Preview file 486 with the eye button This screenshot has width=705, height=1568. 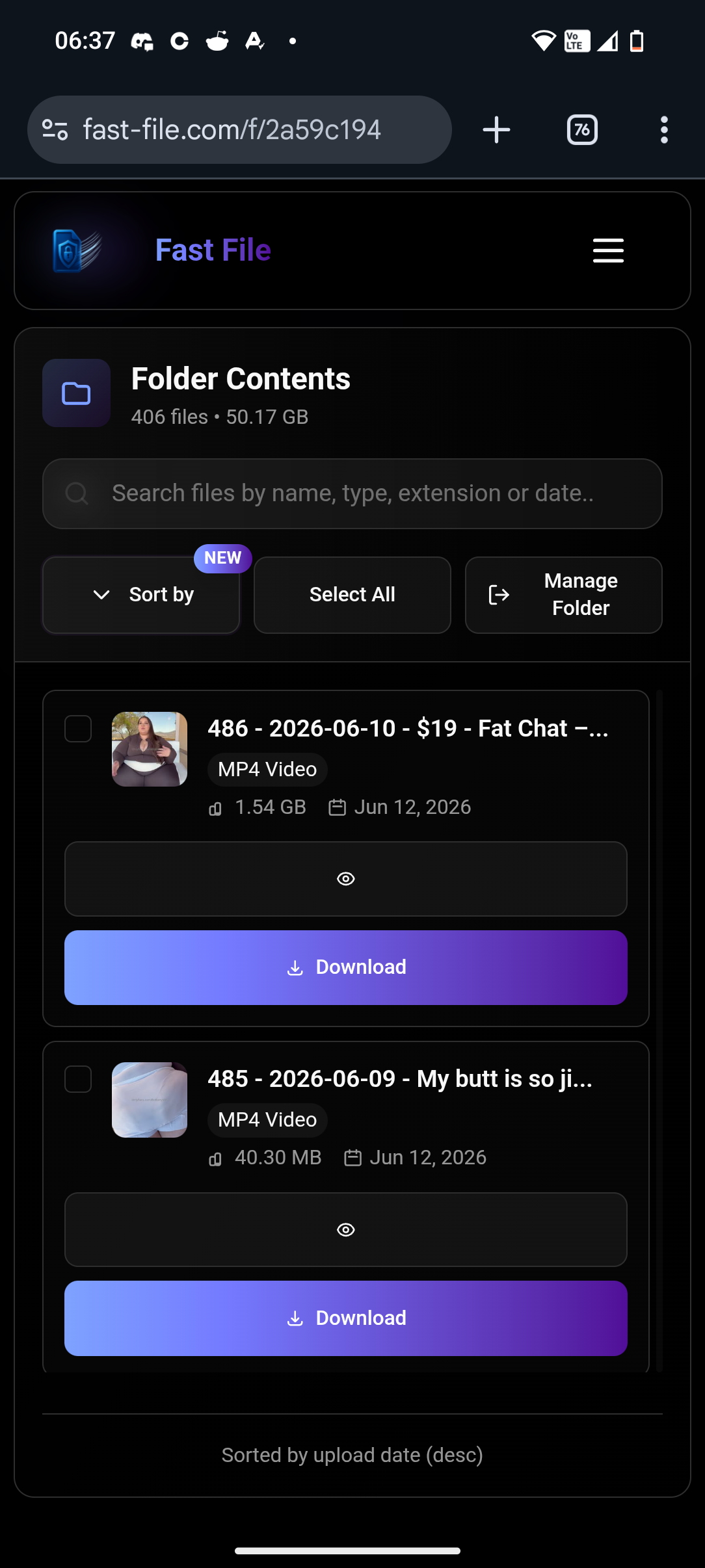point(346,879)
